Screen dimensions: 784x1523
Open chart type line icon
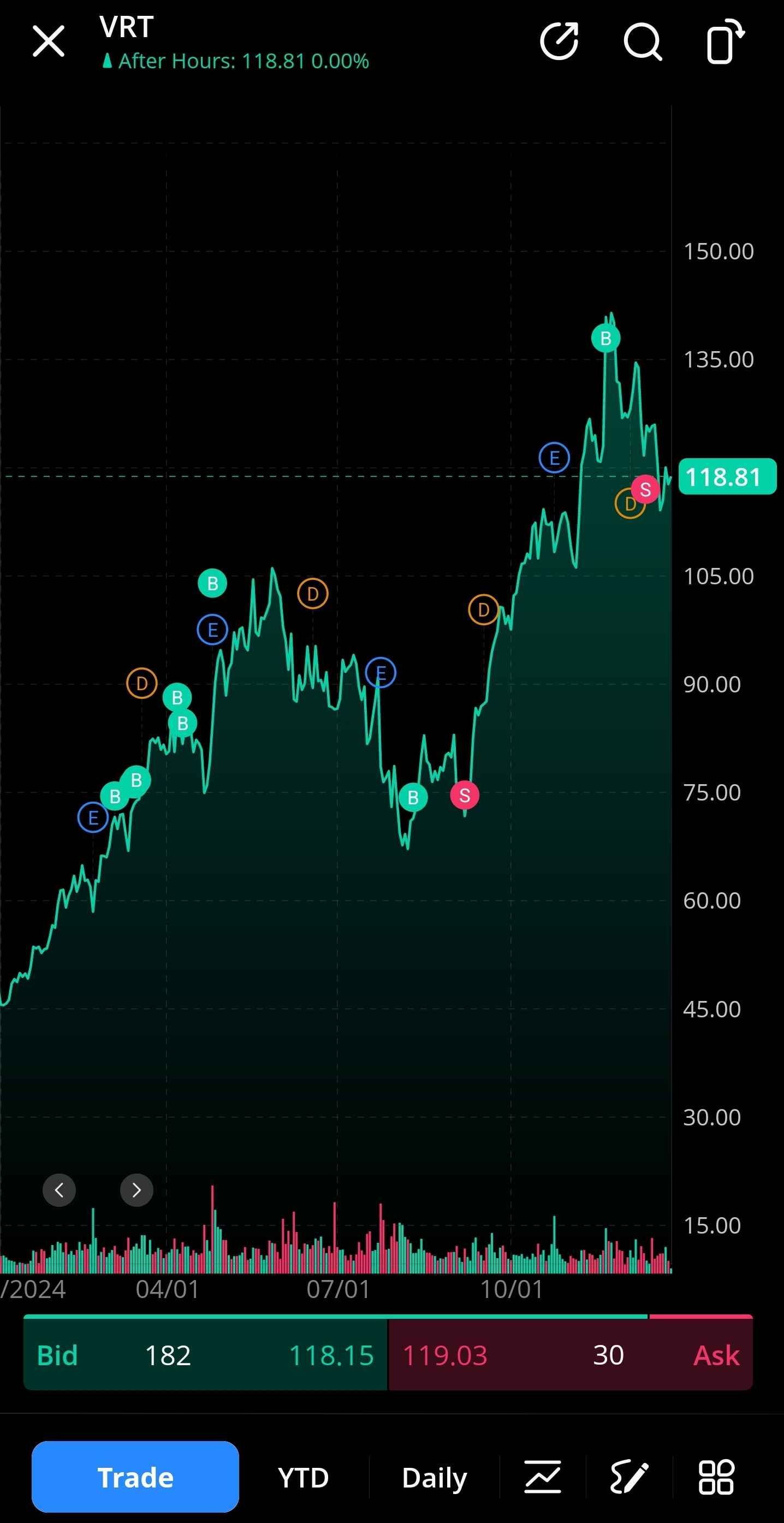click(543, 1477)
